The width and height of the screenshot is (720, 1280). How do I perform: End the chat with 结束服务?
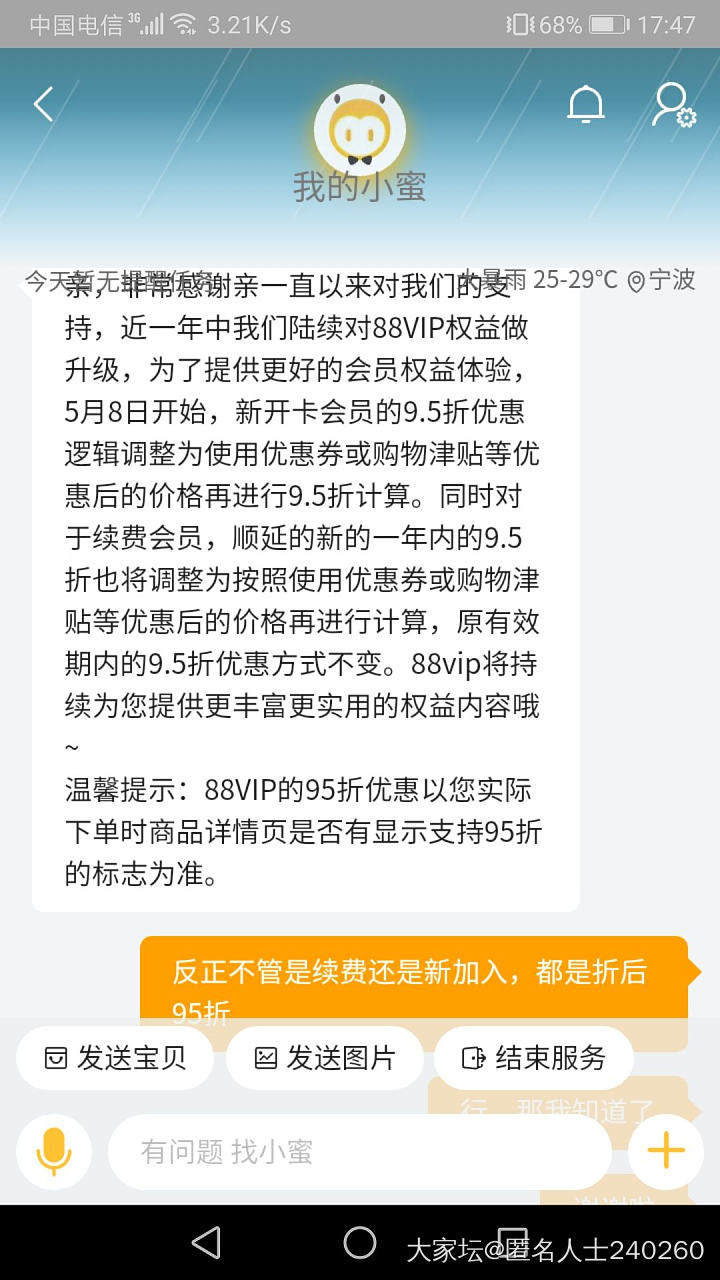533,1058
